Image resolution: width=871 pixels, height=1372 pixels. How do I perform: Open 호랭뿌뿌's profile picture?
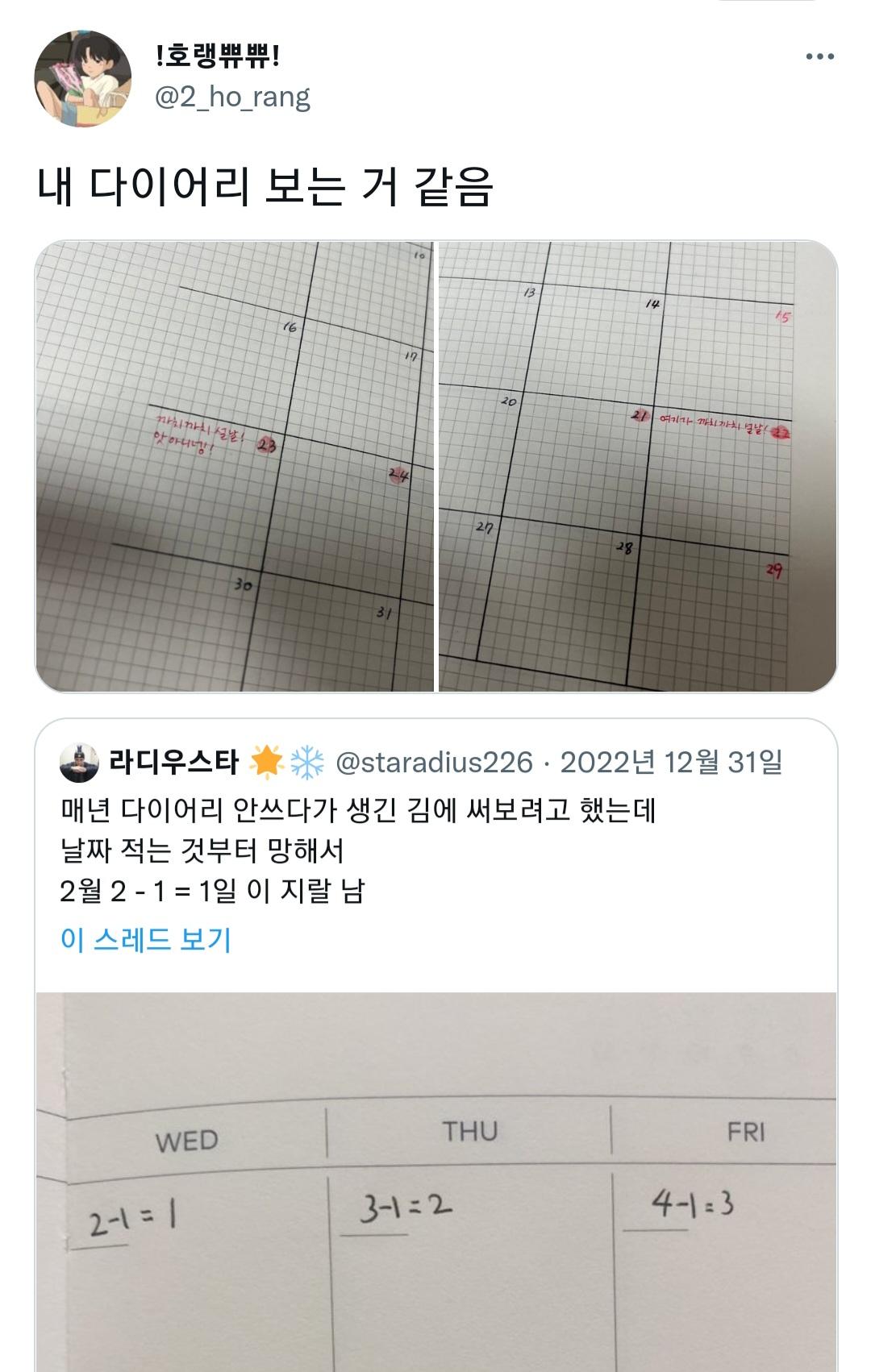(82, 78)
